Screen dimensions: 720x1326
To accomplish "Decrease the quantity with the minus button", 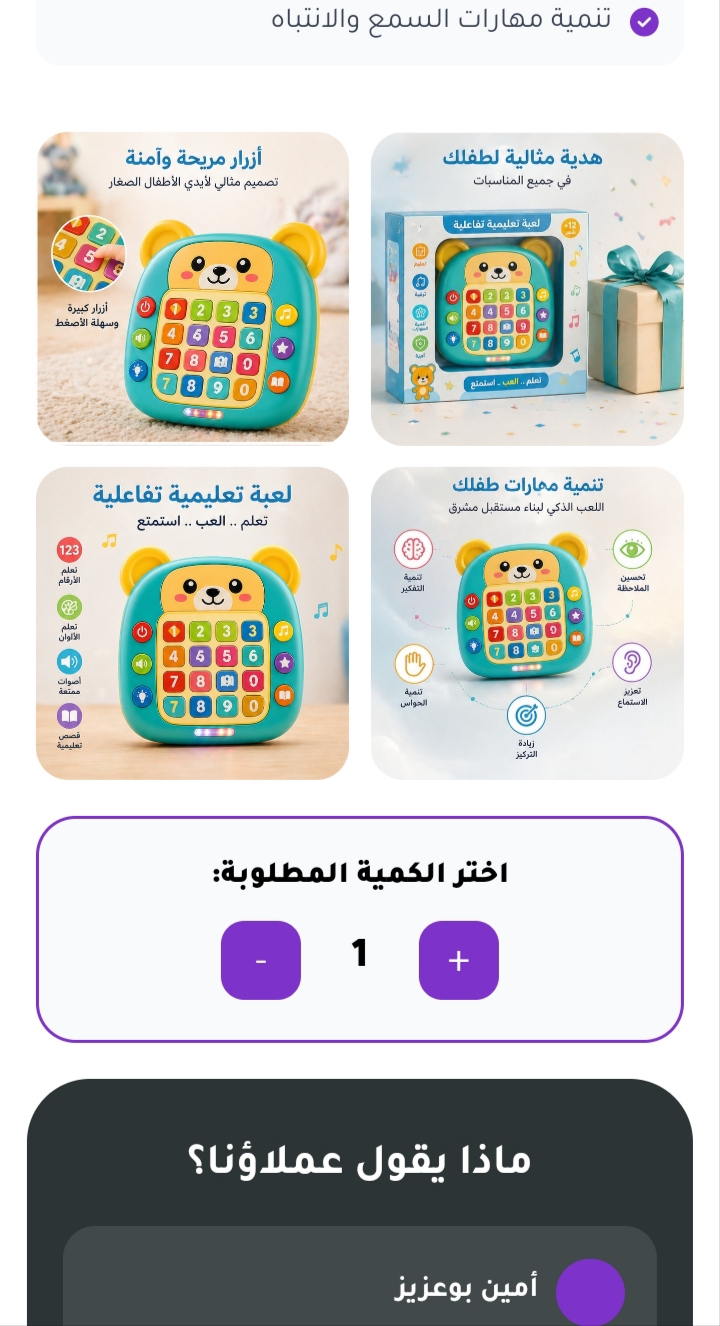I will (261, 960).
